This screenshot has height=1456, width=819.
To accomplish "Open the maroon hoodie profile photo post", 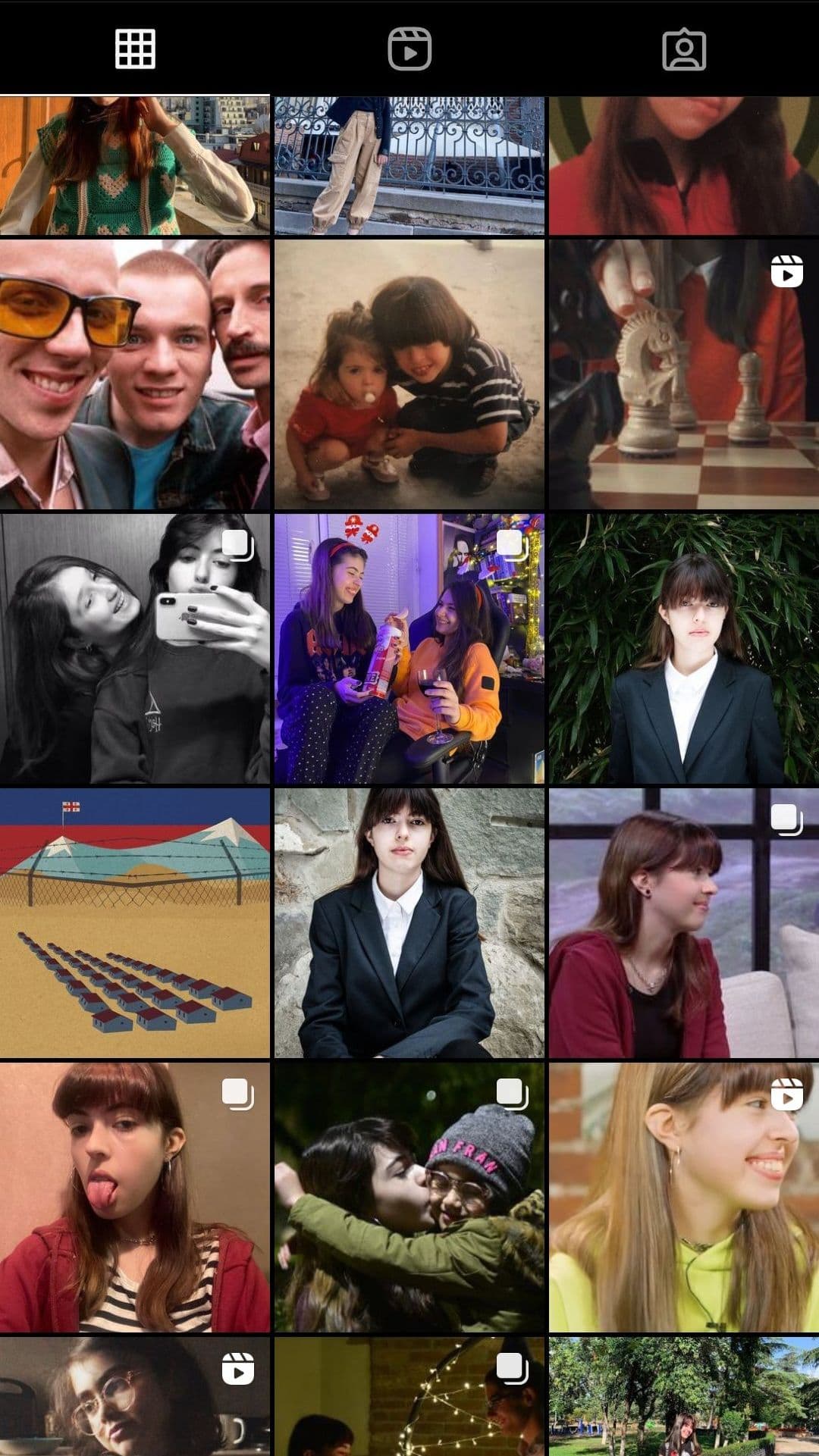I will (x=684, y=923).
